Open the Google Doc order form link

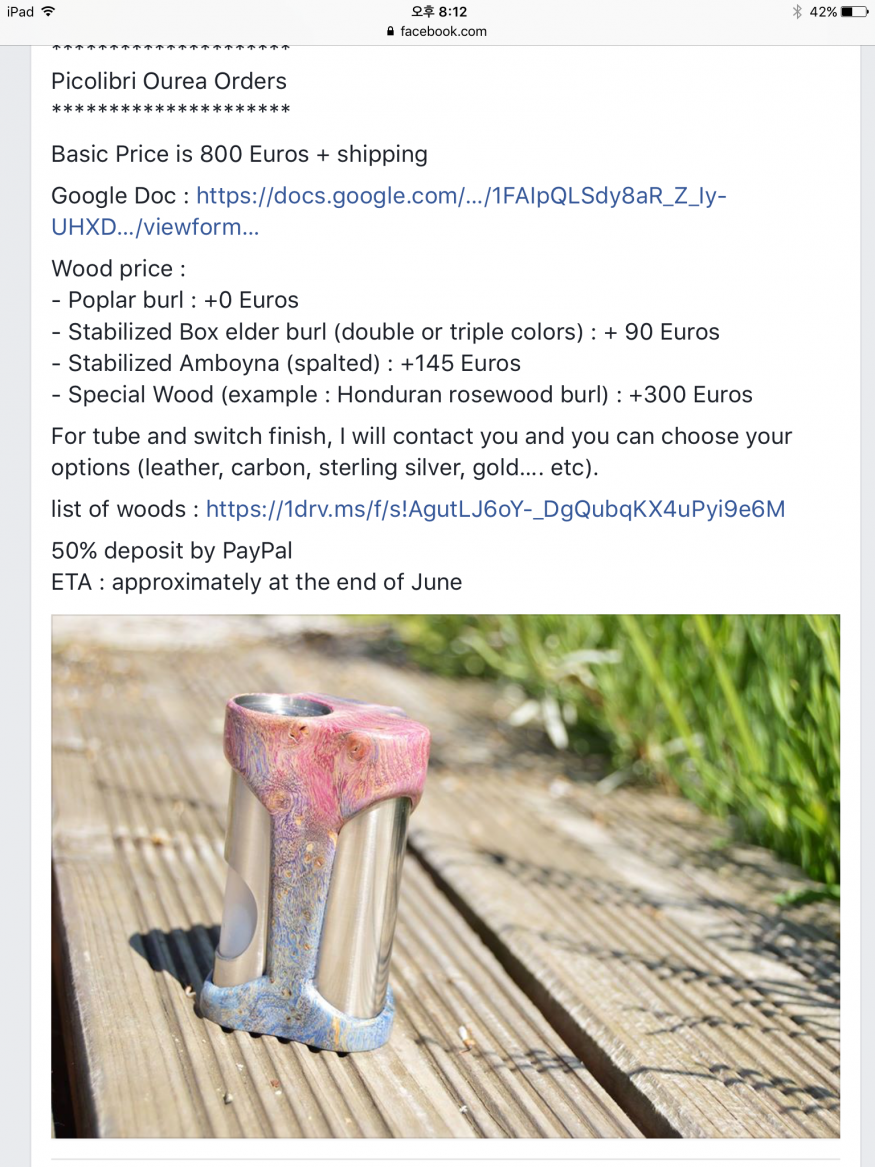460,196
